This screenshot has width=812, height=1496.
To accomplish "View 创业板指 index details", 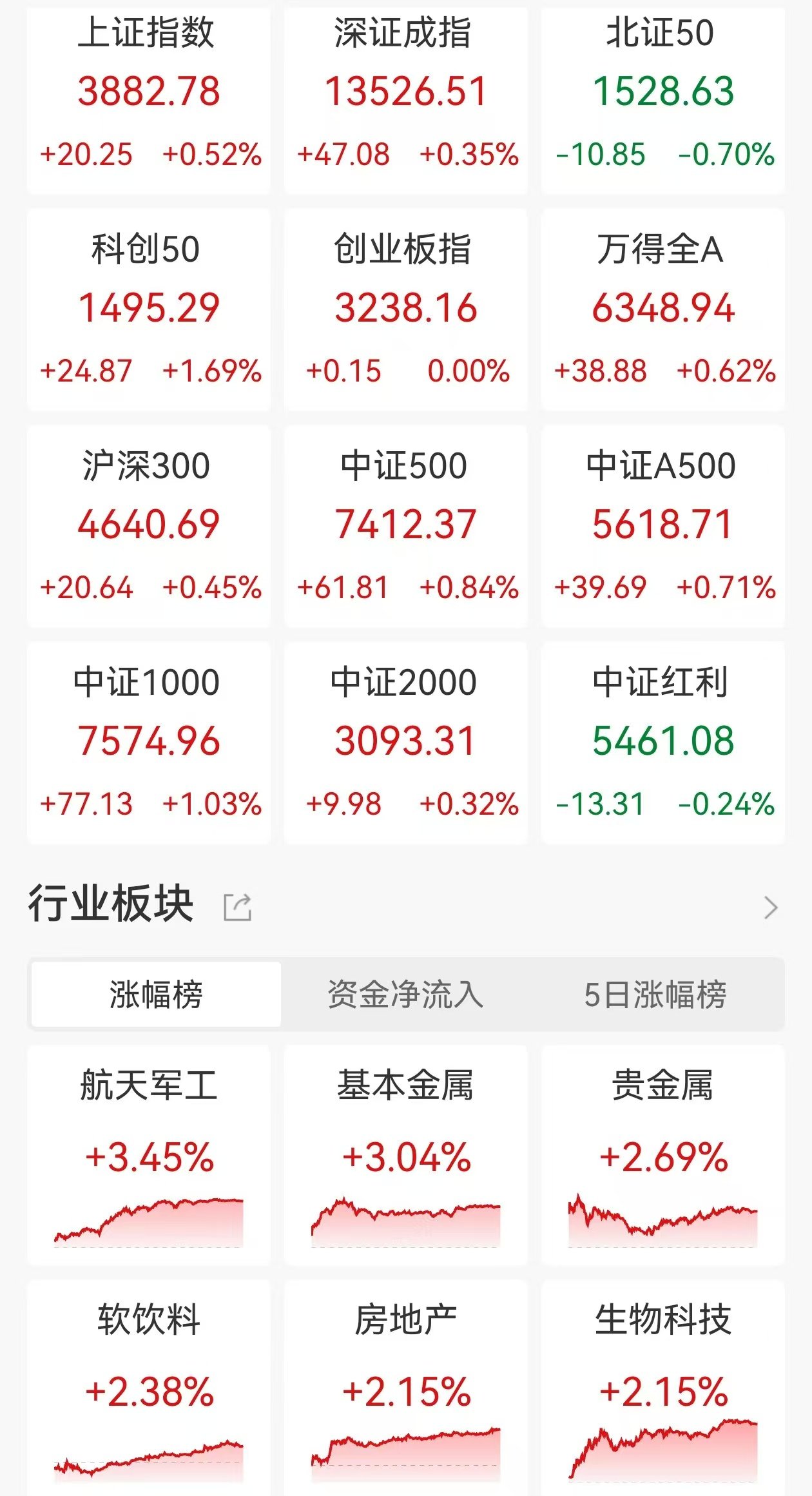I will click(405, 309).
